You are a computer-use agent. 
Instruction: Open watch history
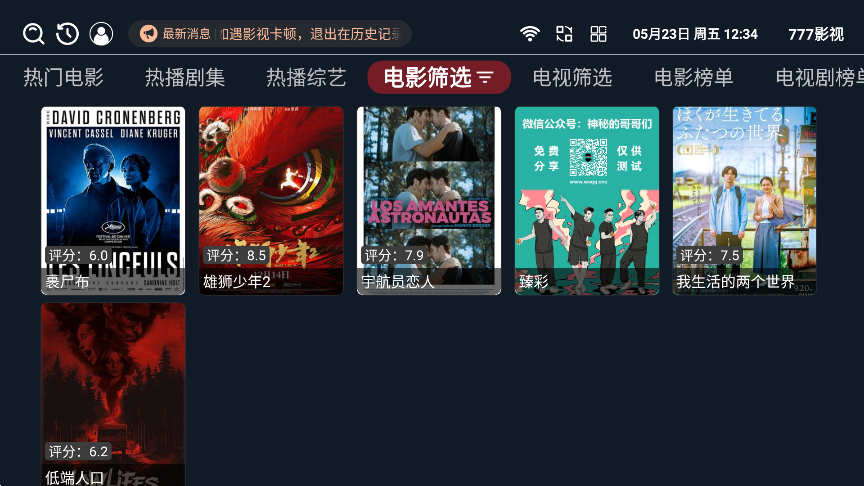(x=67, y=34)
